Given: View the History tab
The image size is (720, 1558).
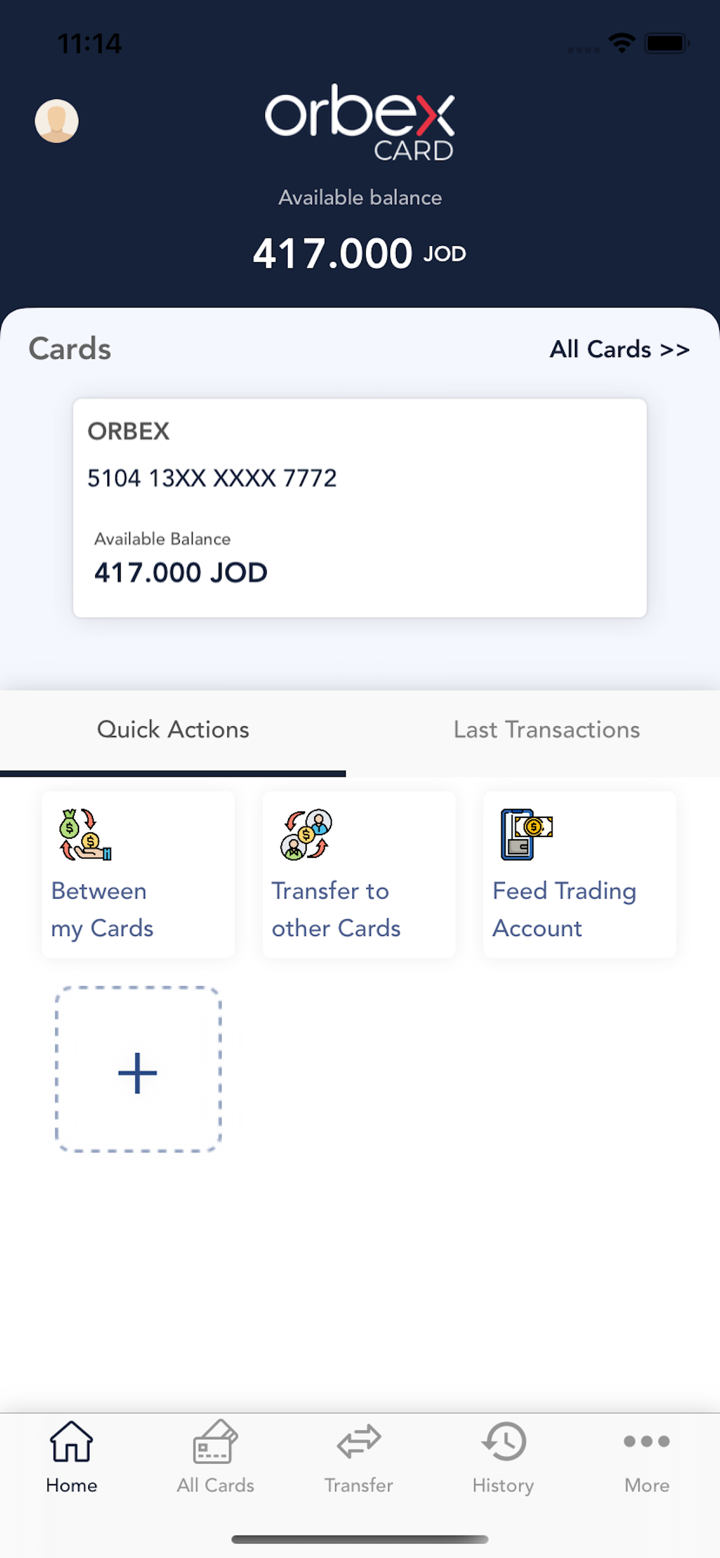Looking at the screenshot, I should (503, 1459).
